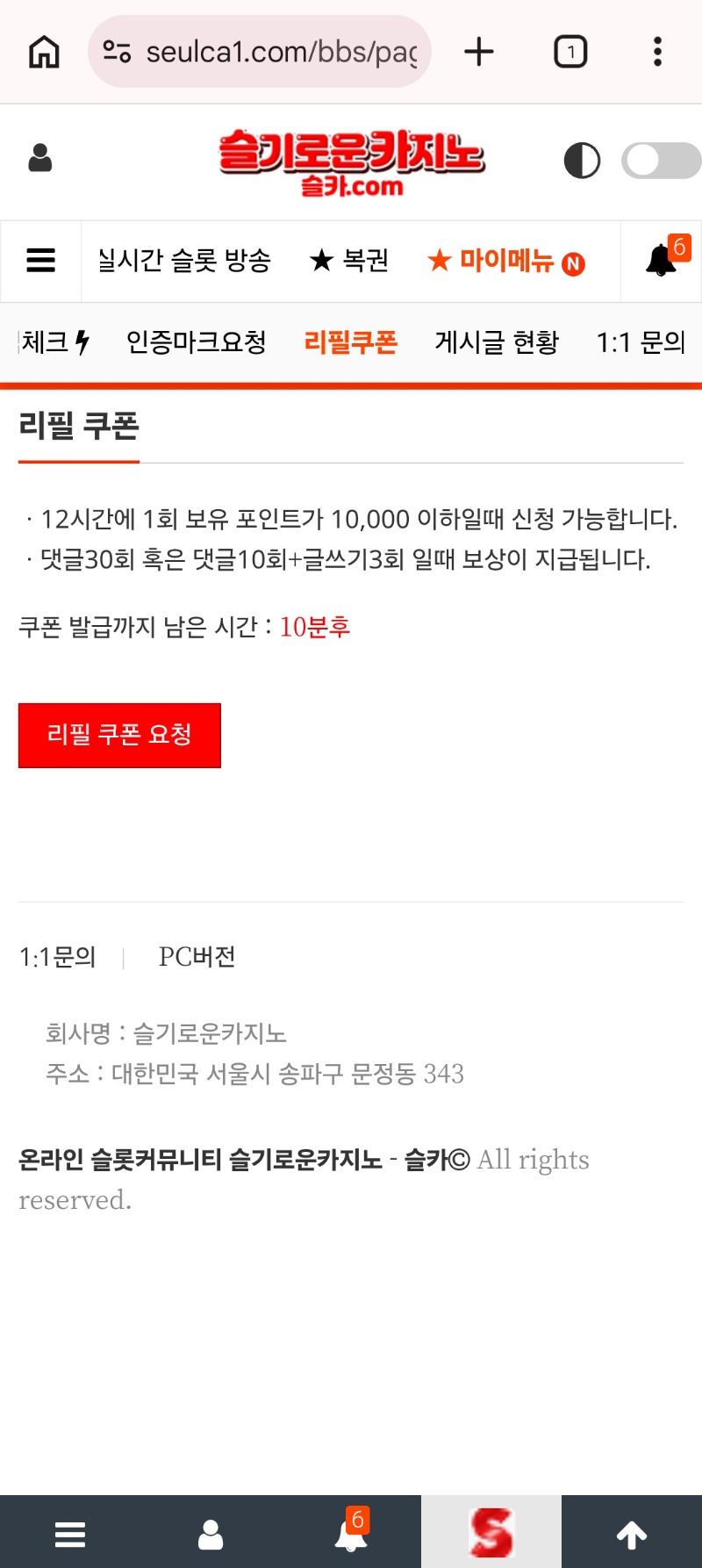Open the browser home page
This screenshot has width=702, height=1568.
[x=44, y=52]
